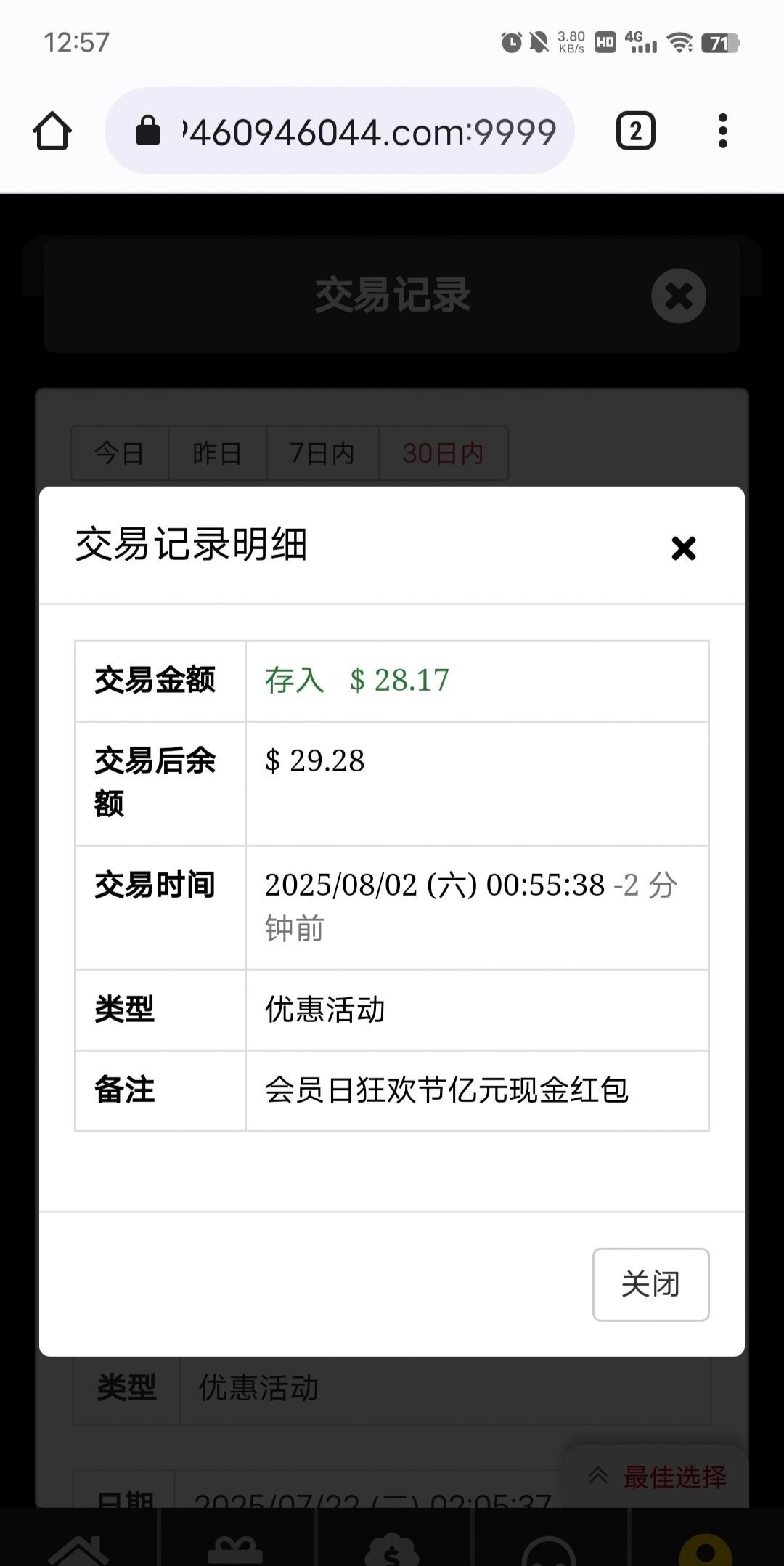Tap the address bar URL
The height and width of the screenshot is (1566, 784).
point(370,132)
